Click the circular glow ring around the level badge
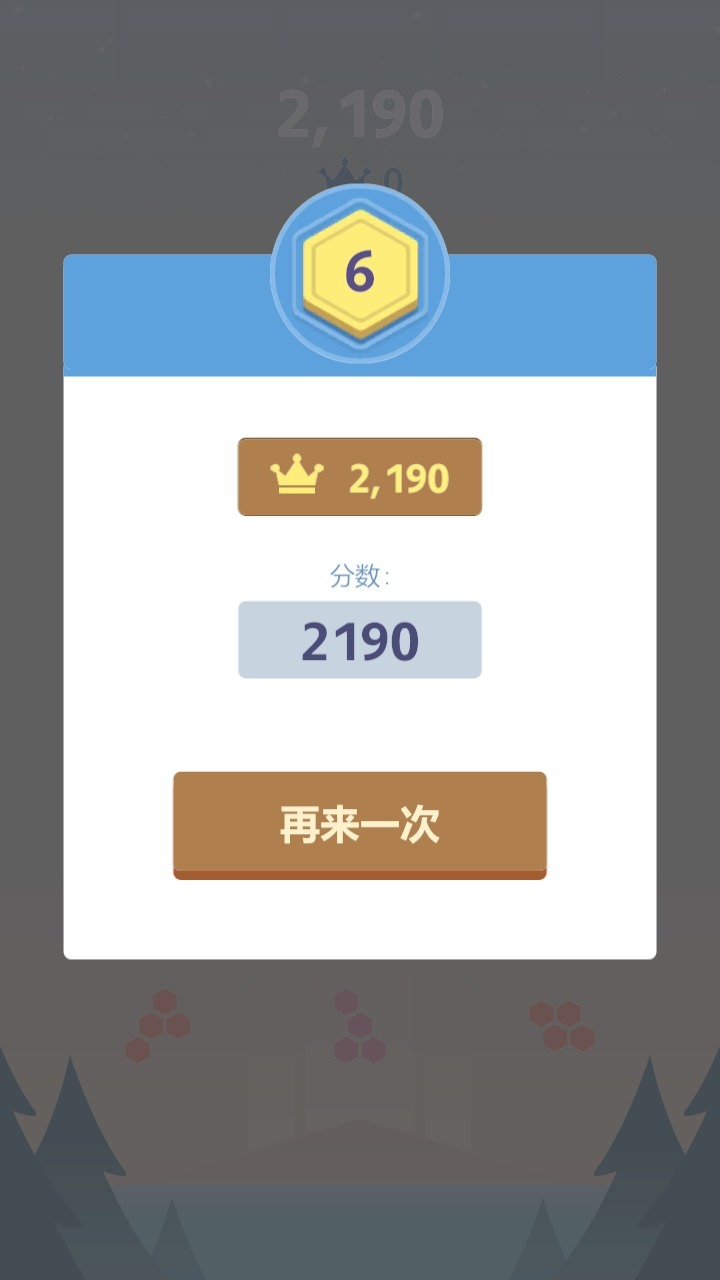The width and height of the screenshot is (720, 1280). coord(360,192)
